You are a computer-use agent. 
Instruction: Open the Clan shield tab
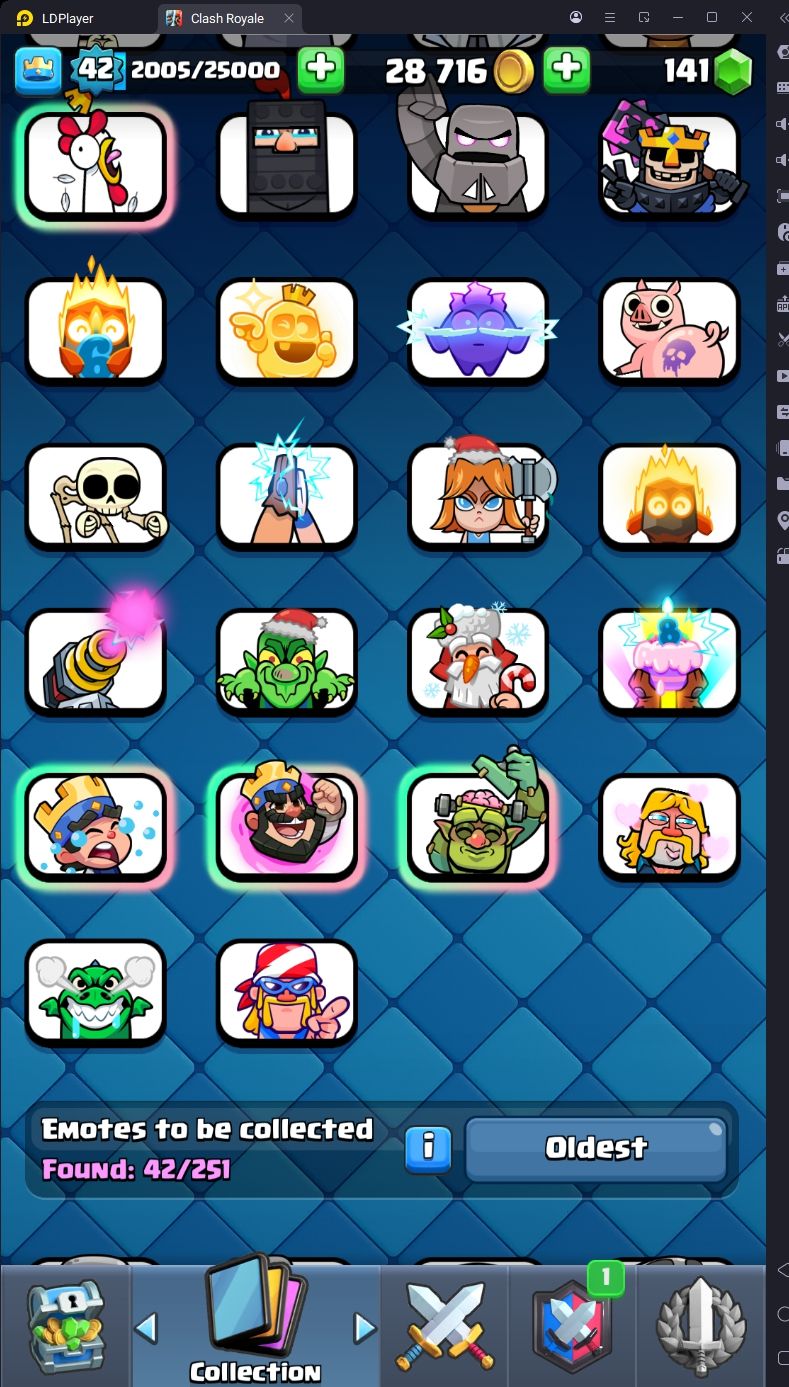coord(572,1325)
